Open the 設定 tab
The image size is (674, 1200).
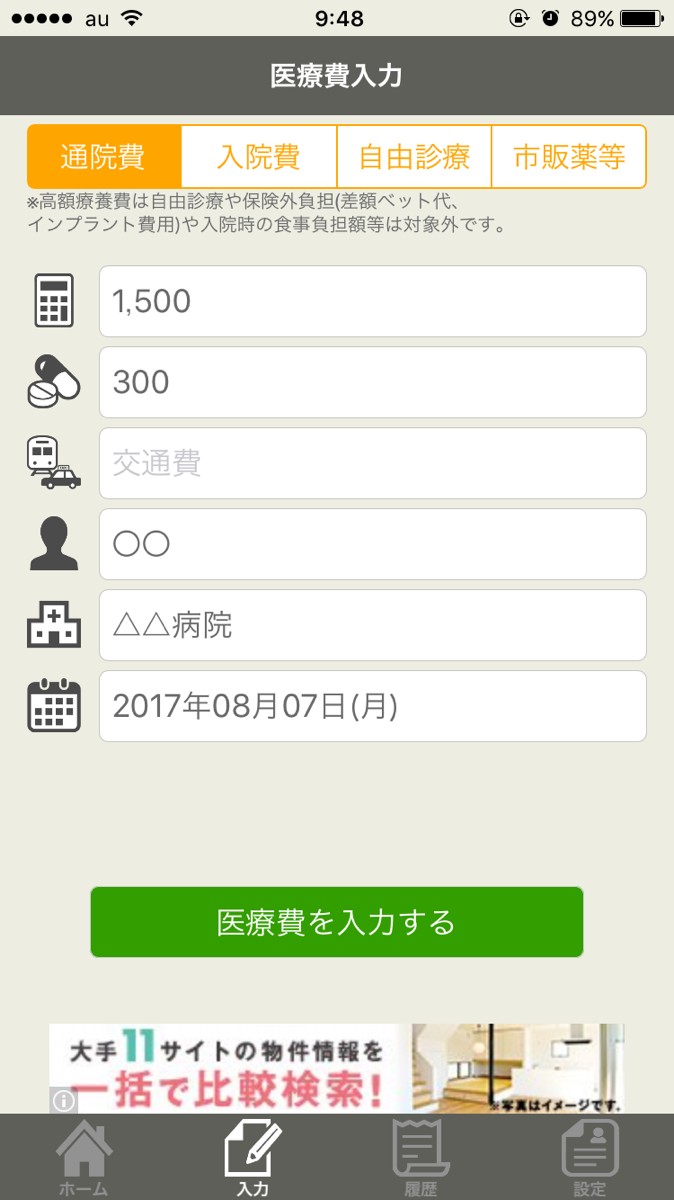coord(590,1159)
